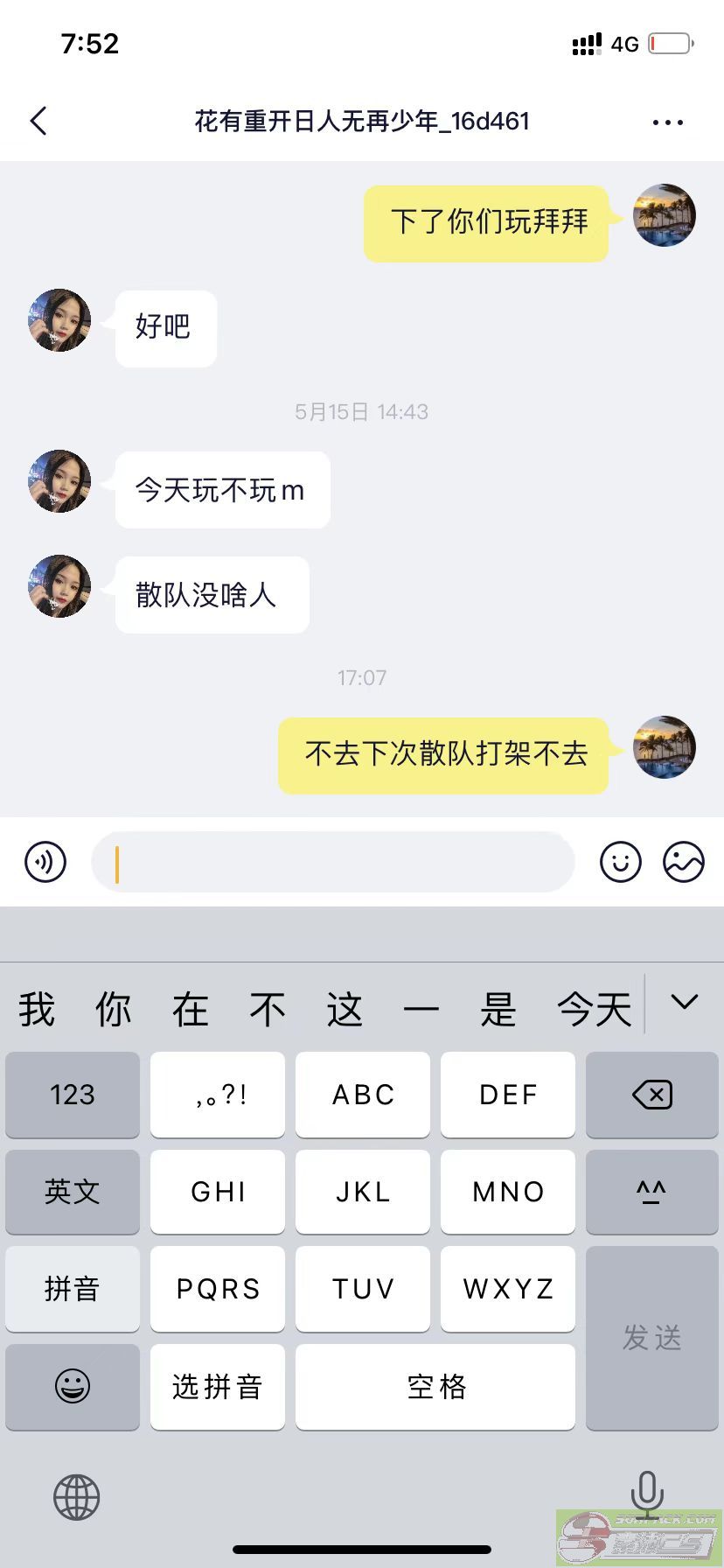Screen dimensions: 724x1568
Task: Open the emoji sticker picker
Action: click(x=621, y=862)
